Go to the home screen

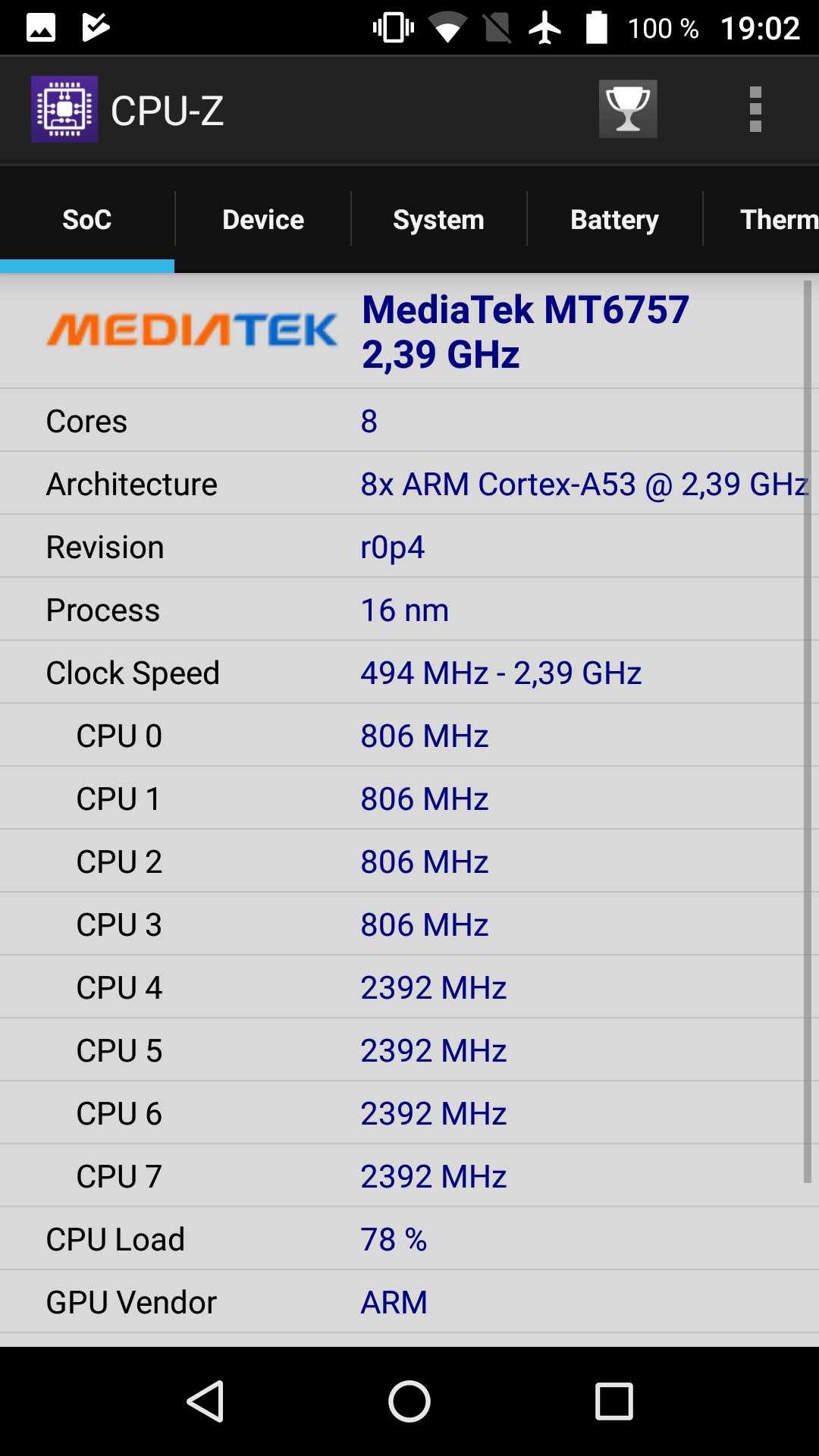[409, 1401]
